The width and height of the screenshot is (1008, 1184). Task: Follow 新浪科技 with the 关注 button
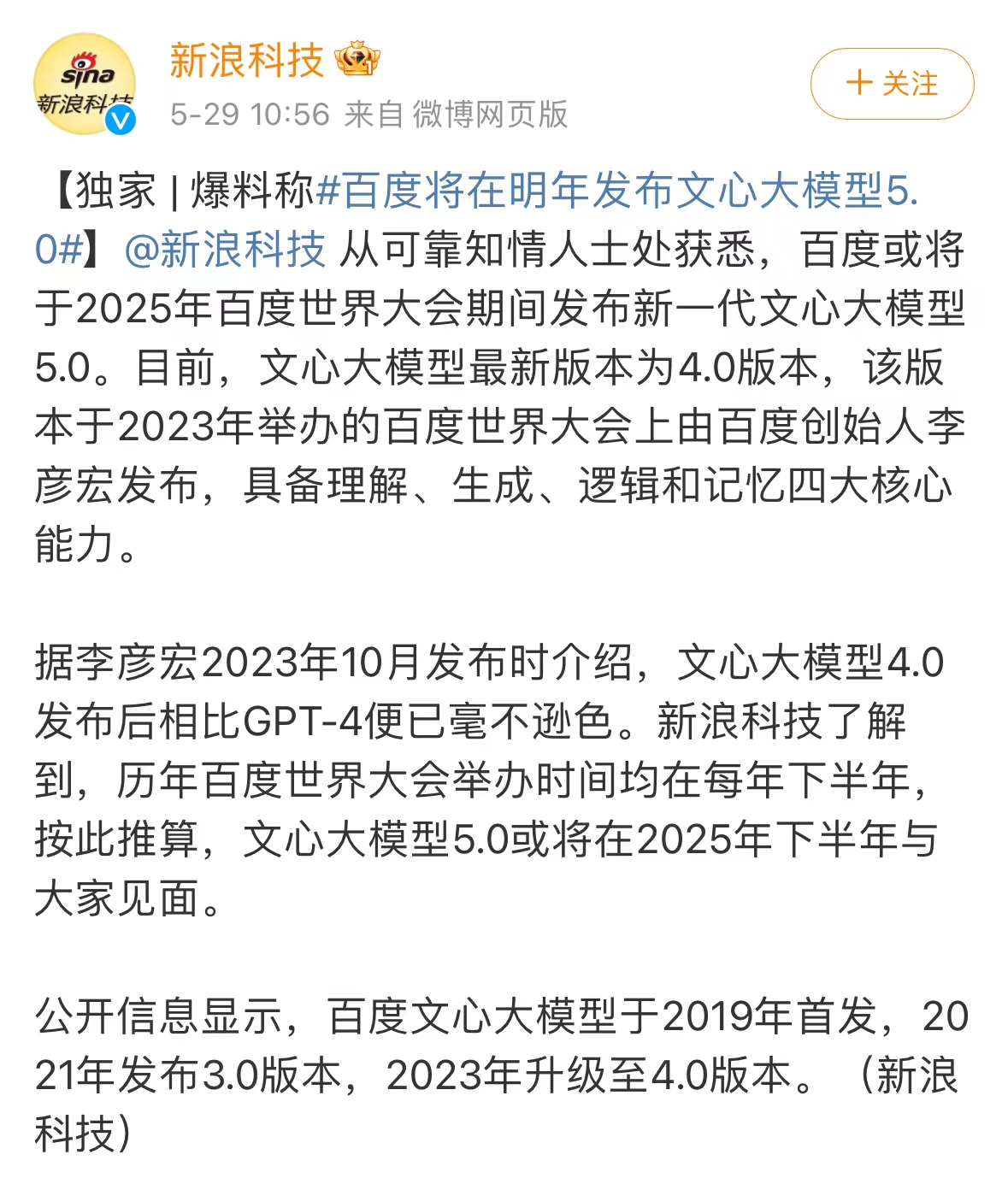pyautogui.click(x=892, y=84)
